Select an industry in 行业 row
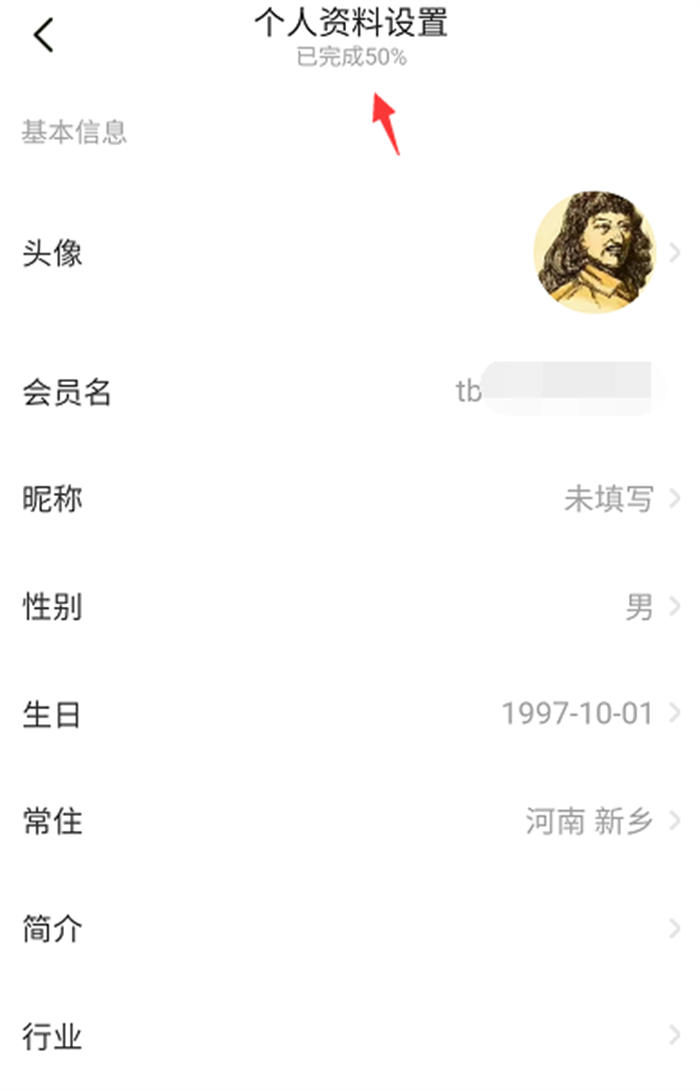Viewport: 700px width, 1090px height. 350,1036
